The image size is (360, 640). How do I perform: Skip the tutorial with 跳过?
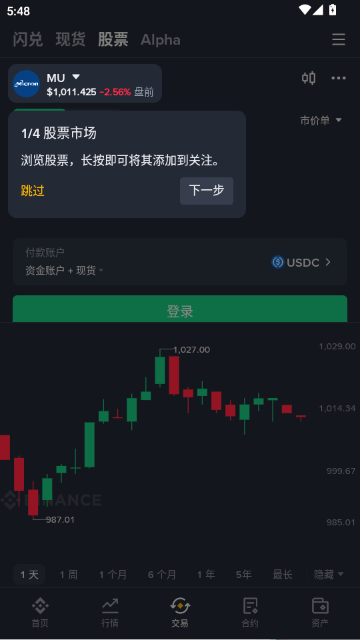[x=33, y=191]
